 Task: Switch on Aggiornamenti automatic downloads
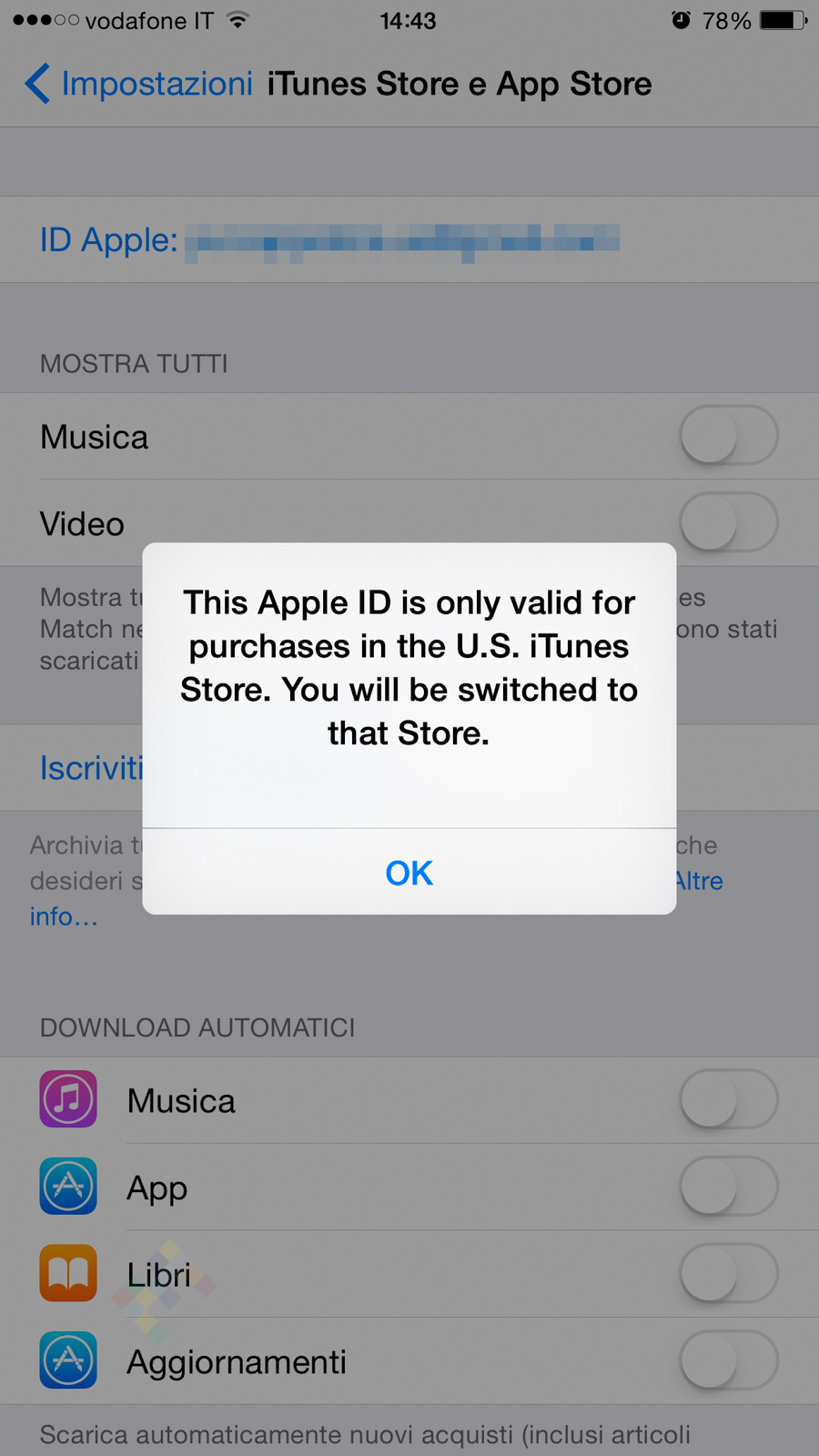click(x=728, y=1361)
